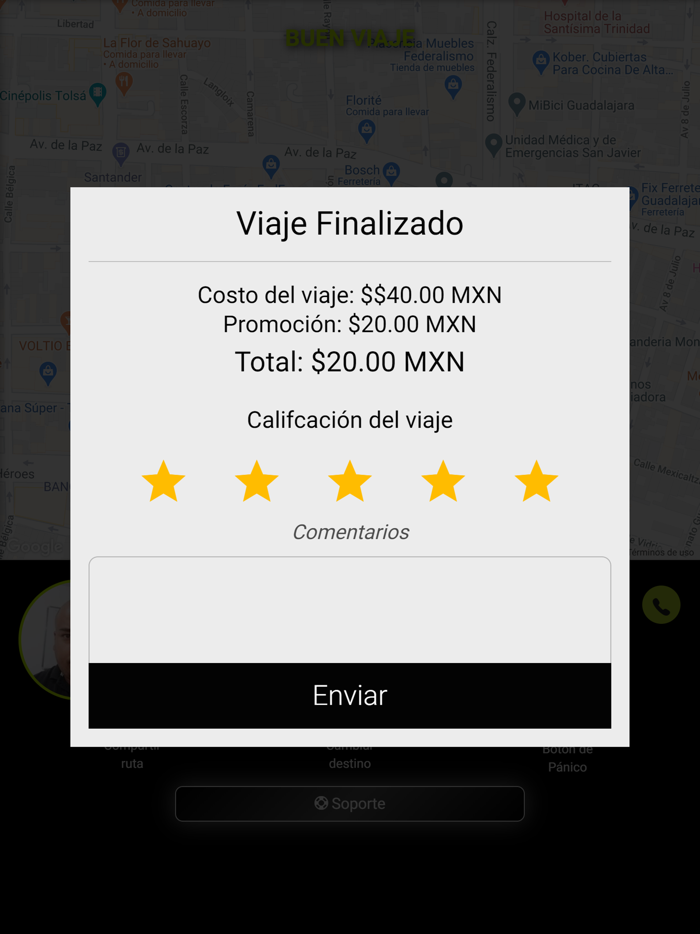This screenshot has height=934, width=700.
Task: Submit rating with Enviar button
Action: point(349,695)
